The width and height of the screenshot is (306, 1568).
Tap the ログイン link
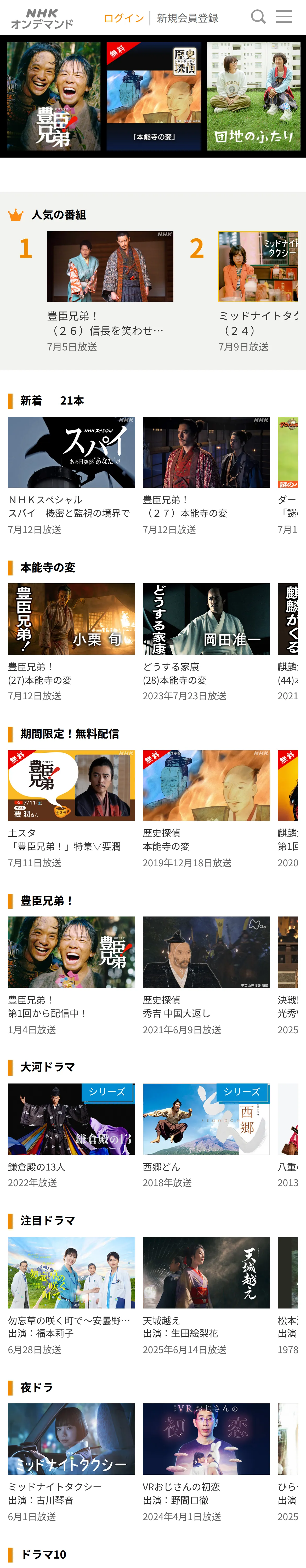click(124, 18)
